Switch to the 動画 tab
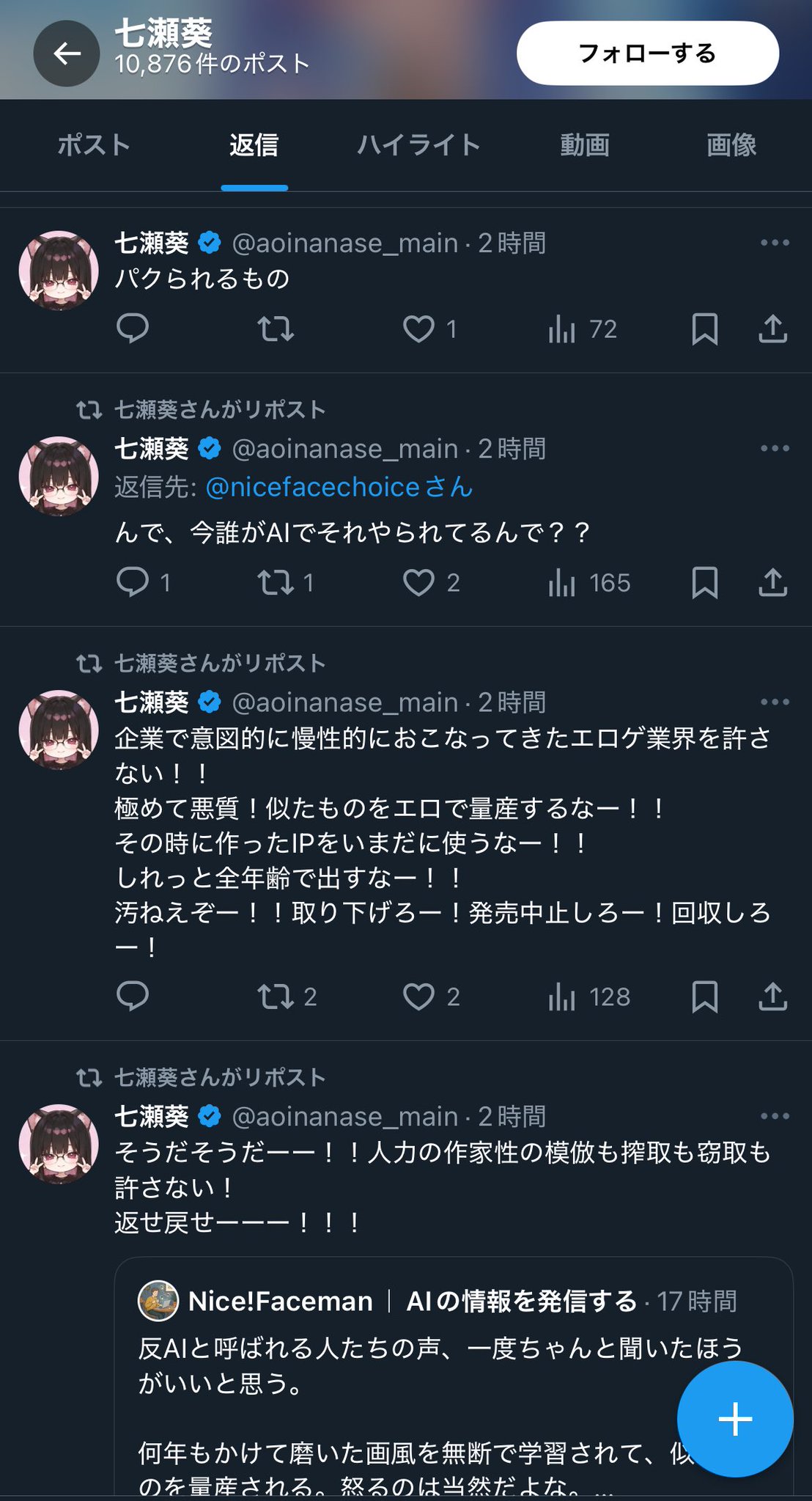The height and width of the screenshot is (1501, 812). point(585,144)
